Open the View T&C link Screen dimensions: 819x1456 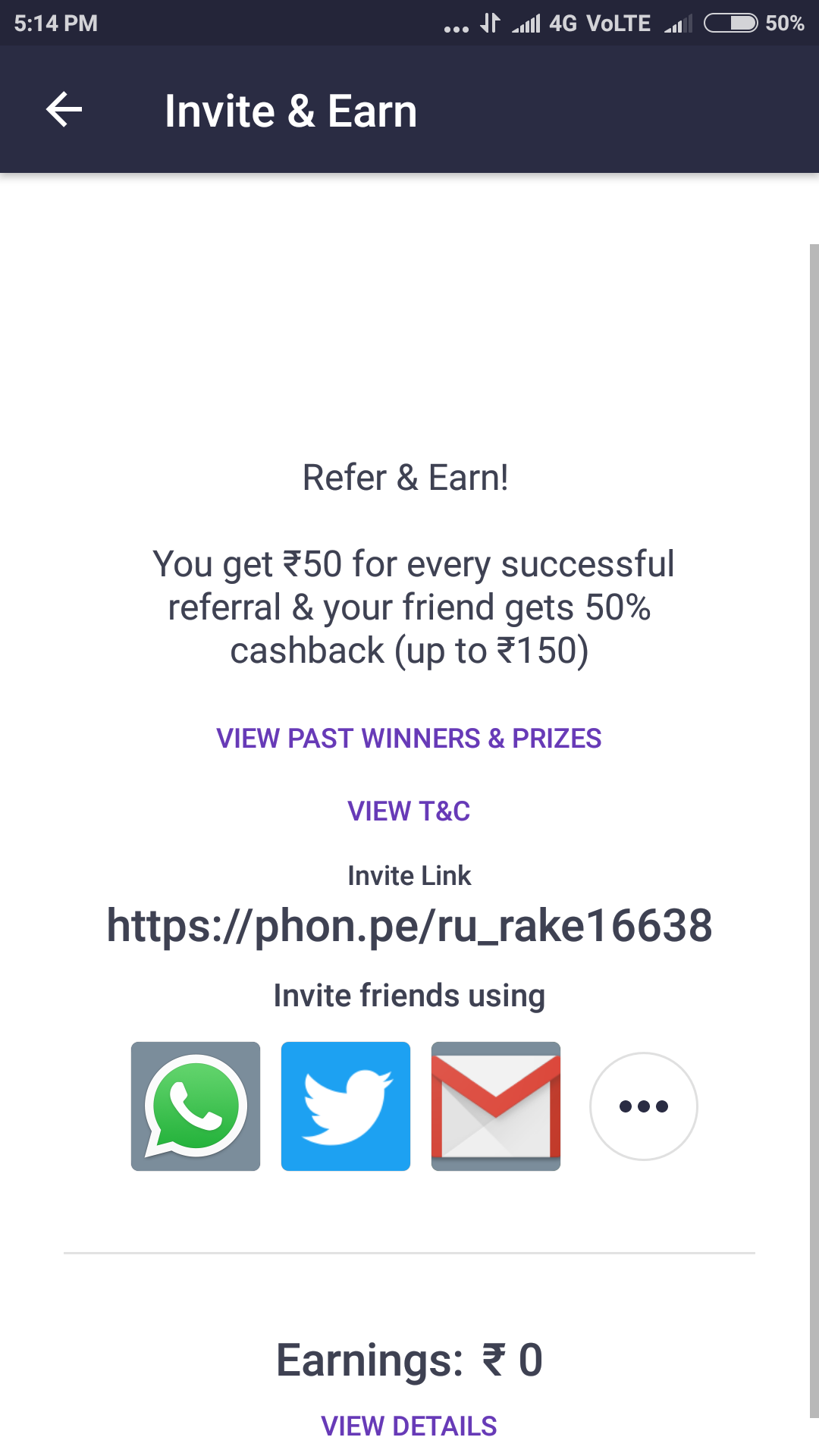(x=409, y=811)
